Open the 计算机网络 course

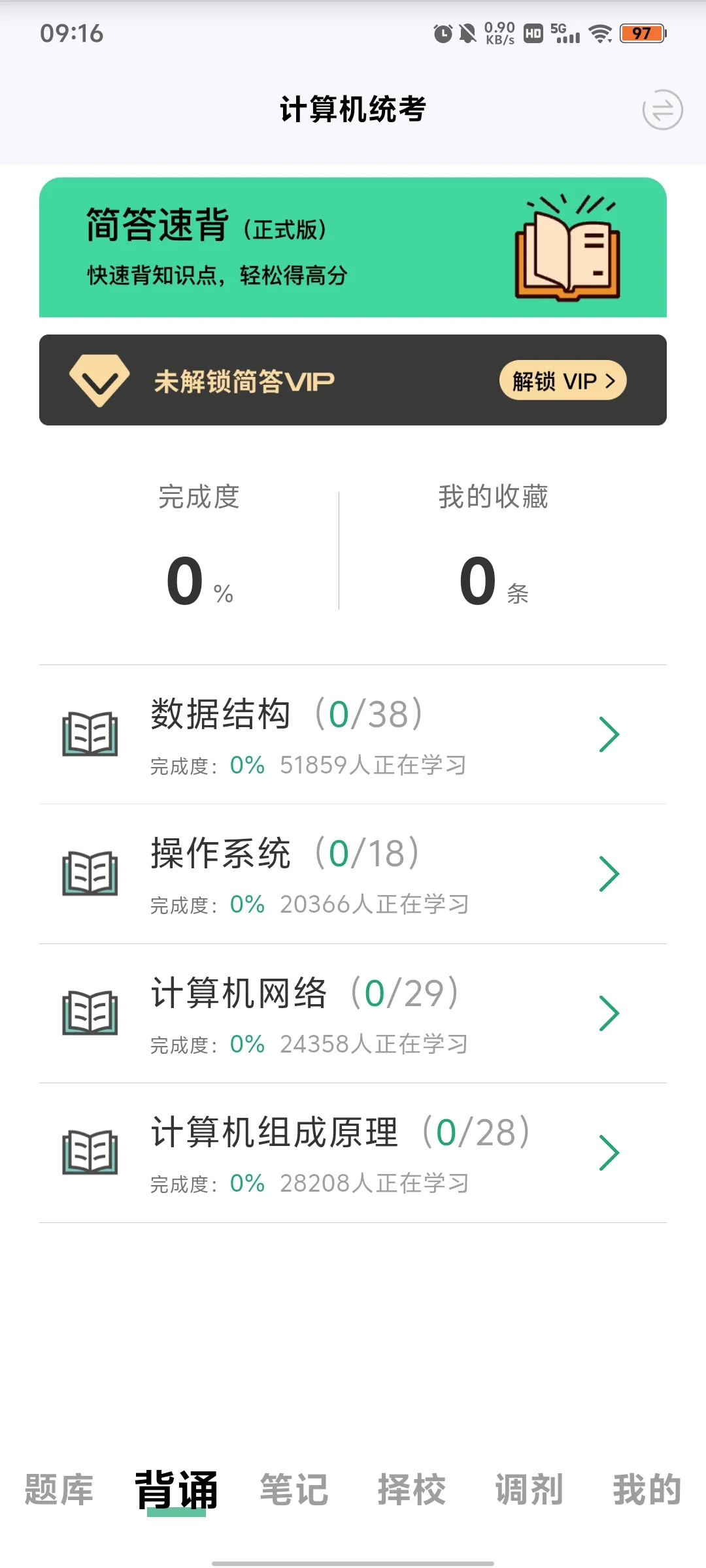coord(353,1013)
